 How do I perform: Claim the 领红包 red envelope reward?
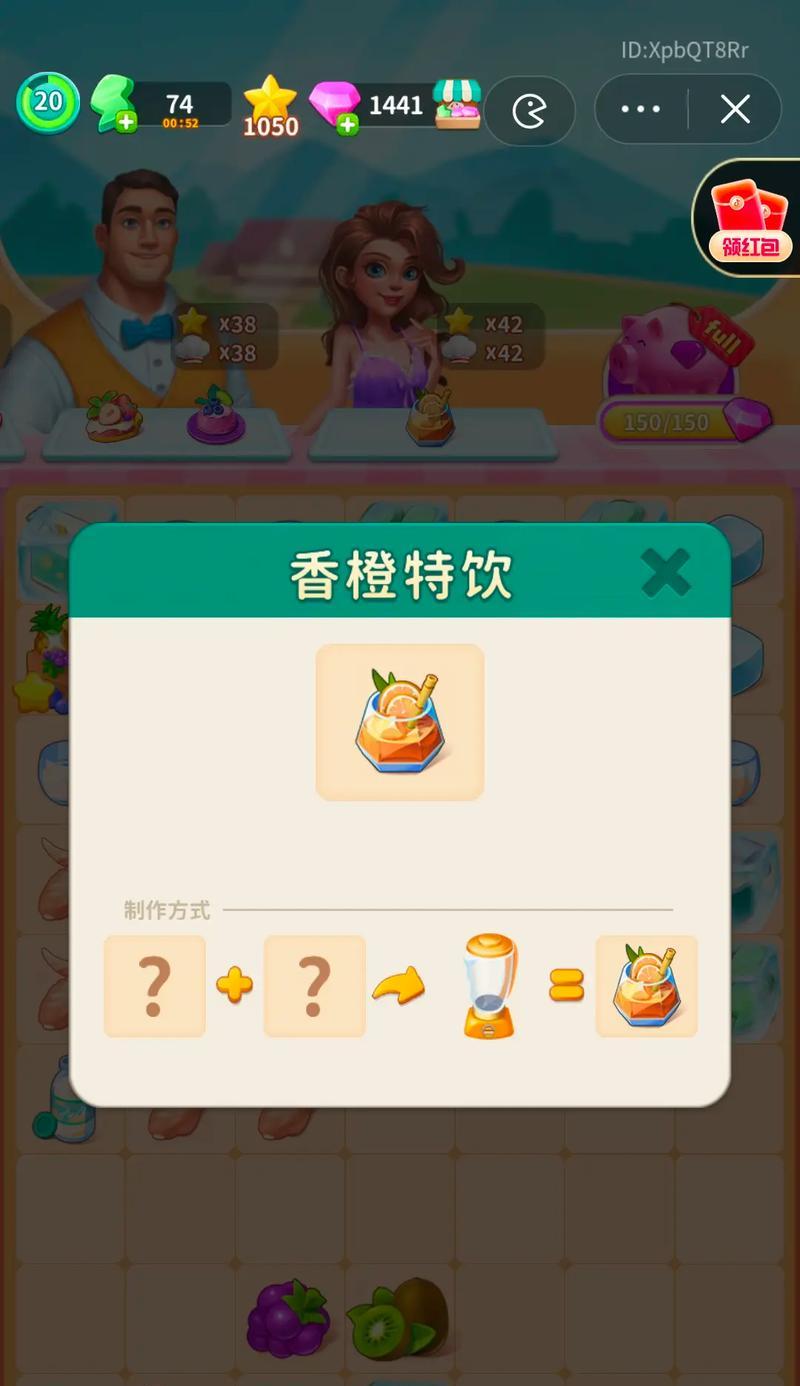[750, 220]
